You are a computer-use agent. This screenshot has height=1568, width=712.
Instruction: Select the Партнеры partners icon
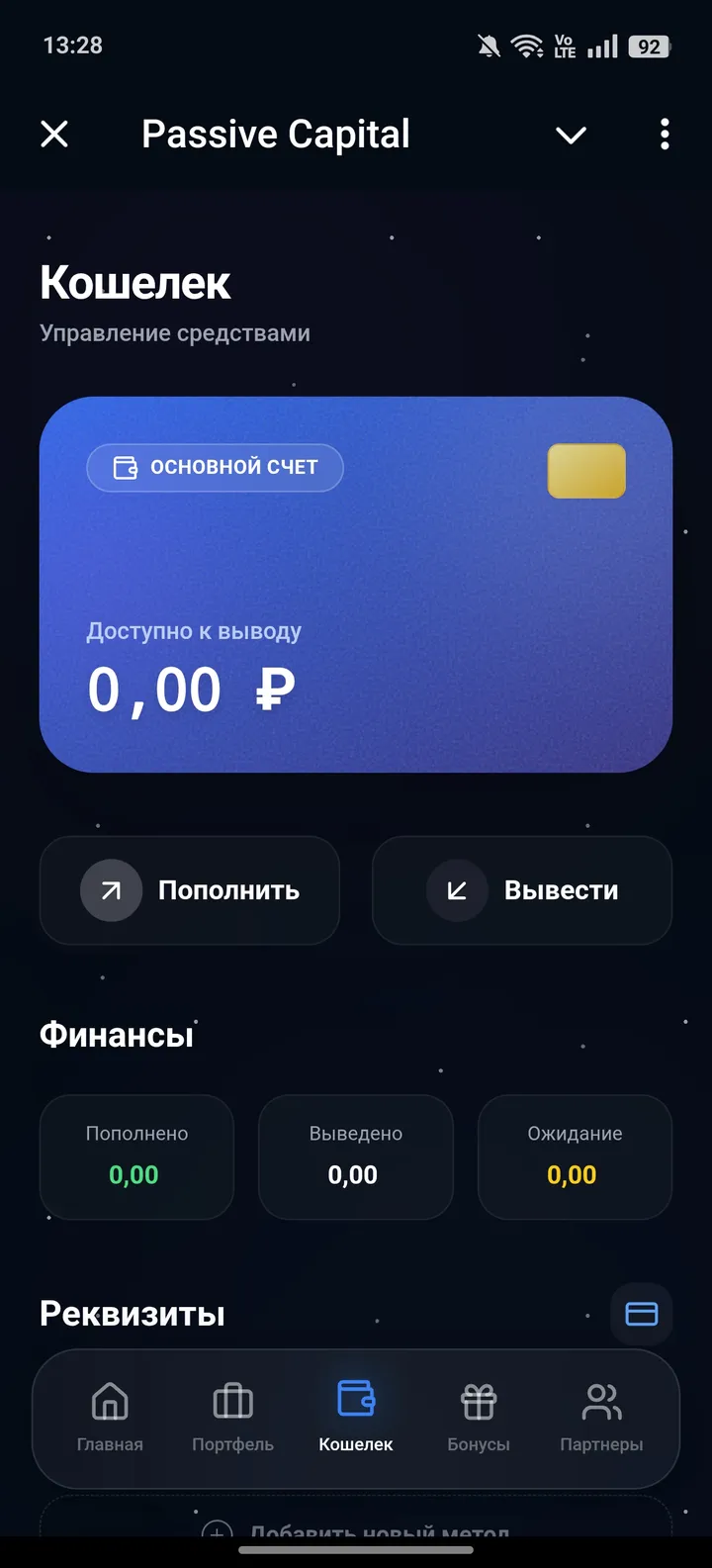click(601, 1400)
